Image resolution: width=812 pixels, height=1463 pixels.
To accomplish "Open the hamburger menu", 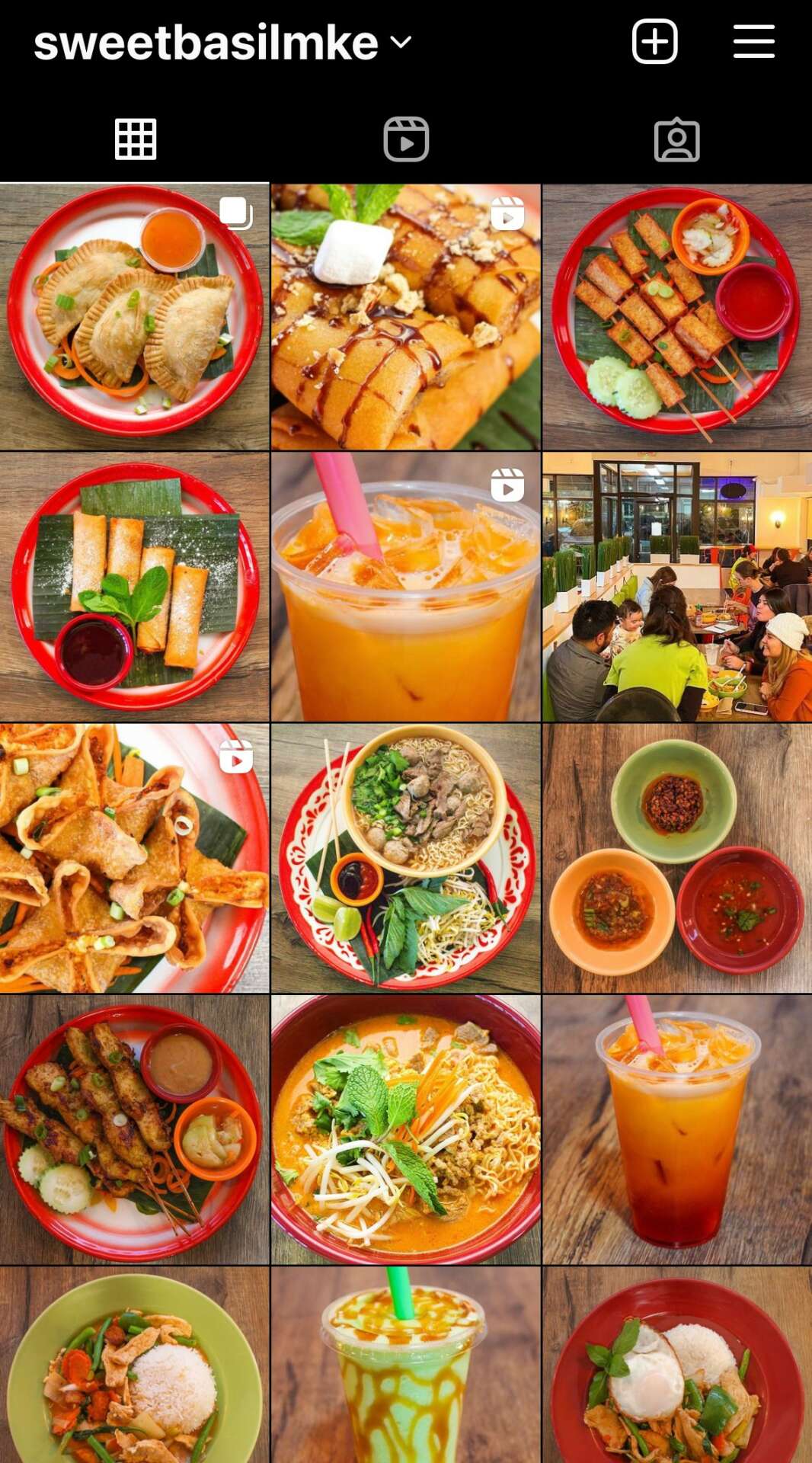I will pos(753,41).
